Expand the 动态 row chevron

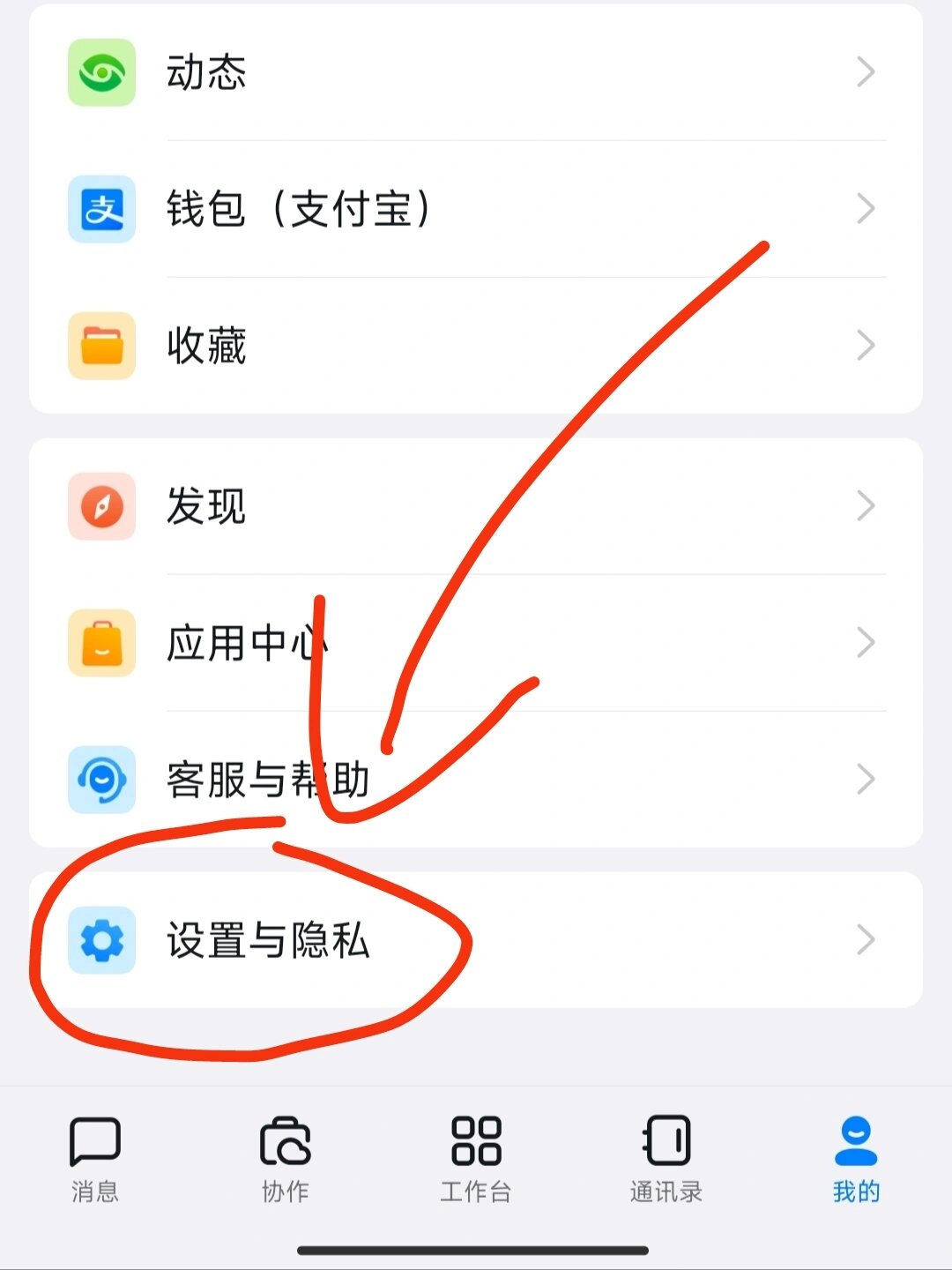pyautogui.click(x=865, y=72)
